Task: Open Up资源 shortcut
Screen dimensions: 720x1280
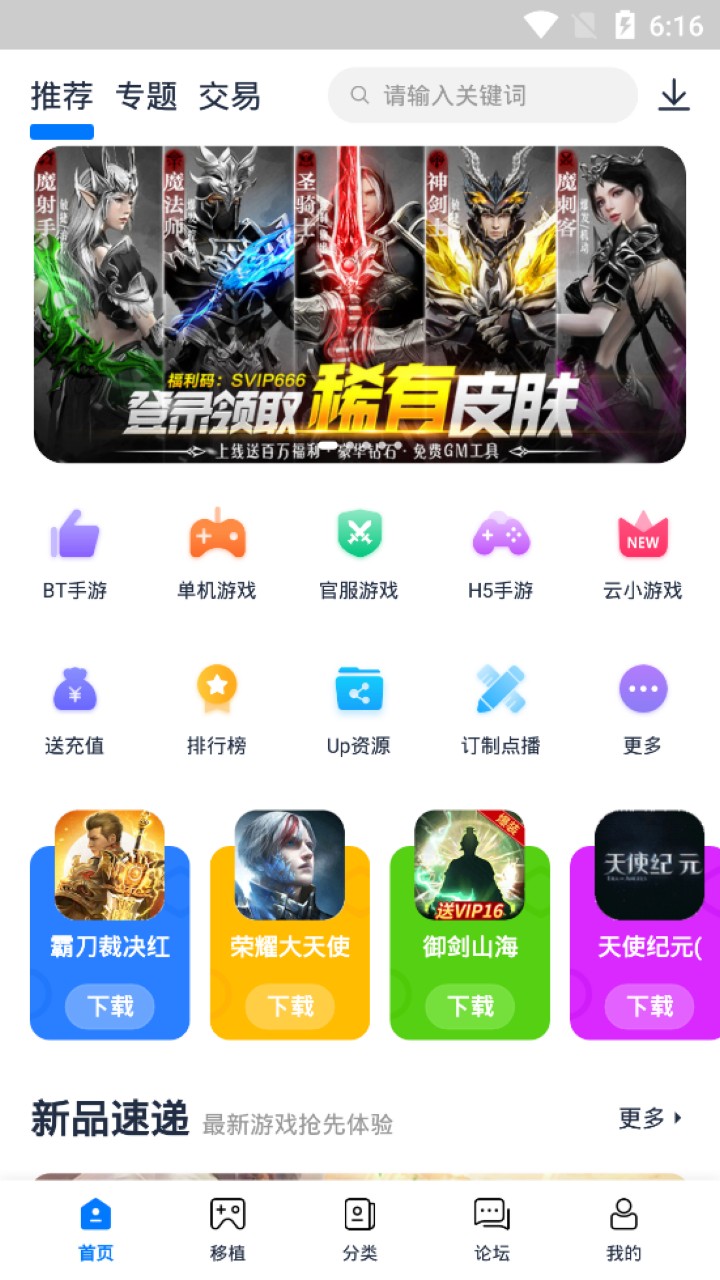Action: coord(359,710)
